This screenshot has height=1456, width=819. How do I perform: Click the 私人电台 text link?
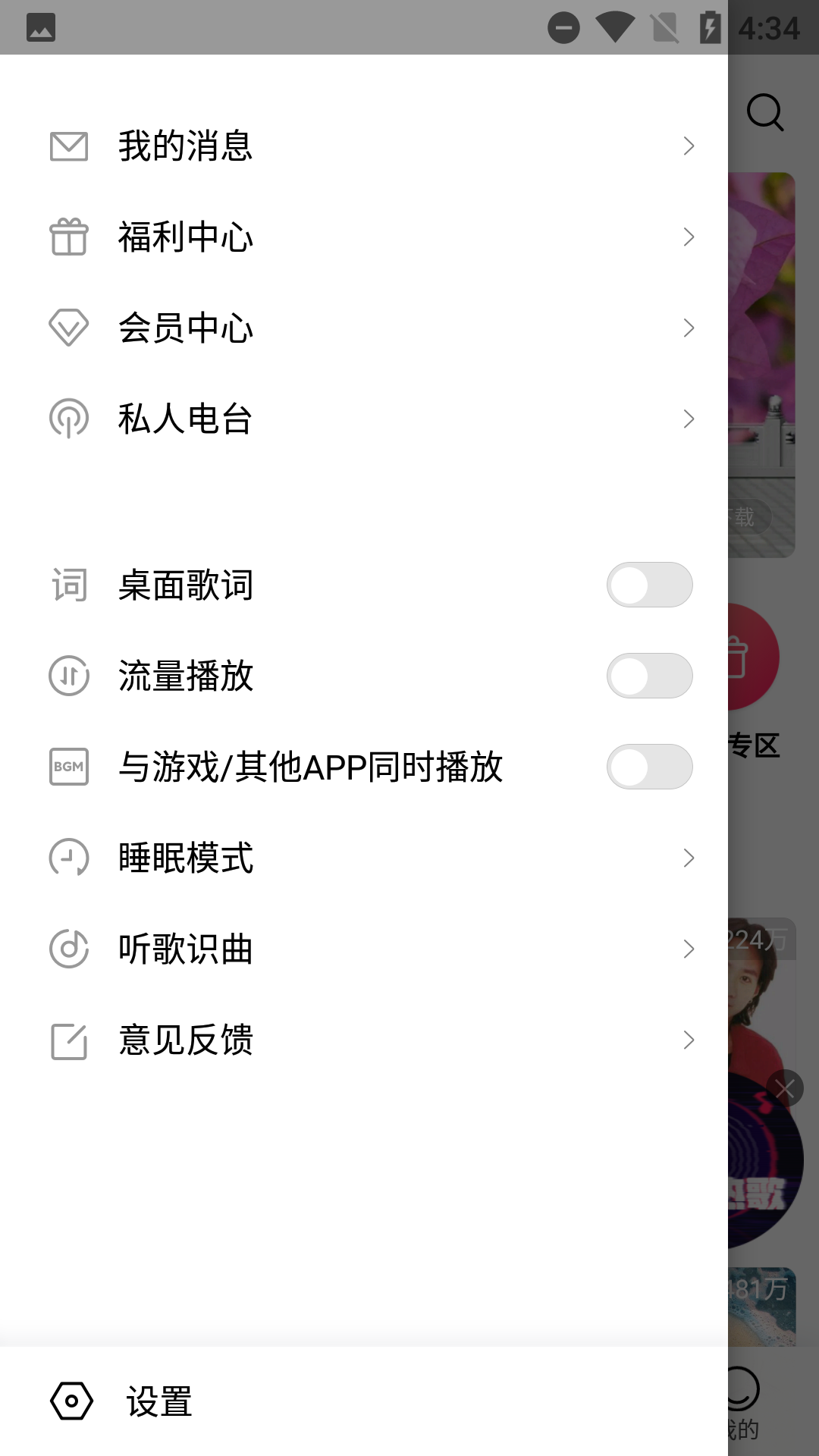(186, 419)
